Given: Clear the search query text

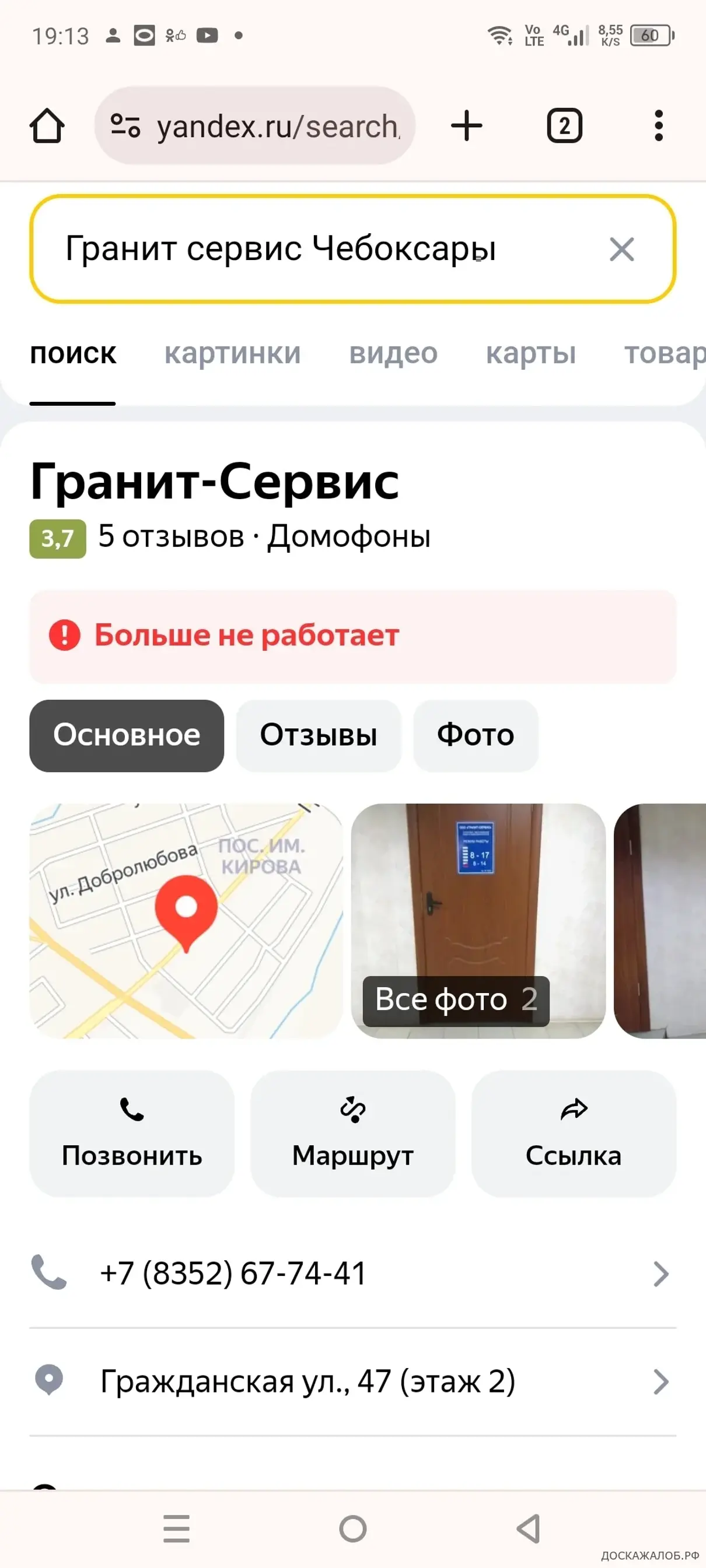Looking at the screenshot, I should click(622, 250).
